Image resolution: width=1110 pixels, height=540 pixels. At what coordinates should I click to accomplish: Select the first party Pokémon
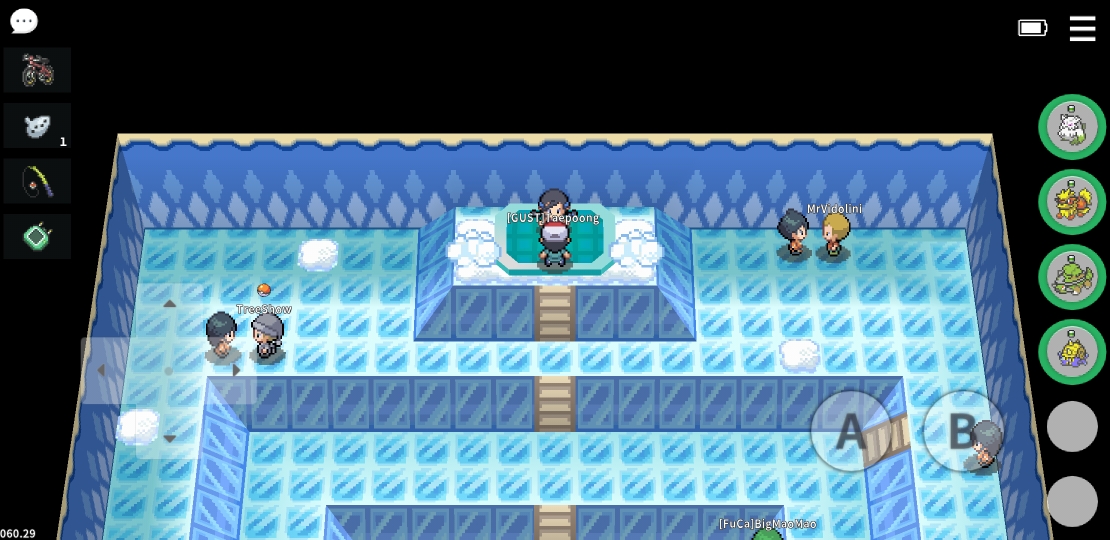(1072, 127)
